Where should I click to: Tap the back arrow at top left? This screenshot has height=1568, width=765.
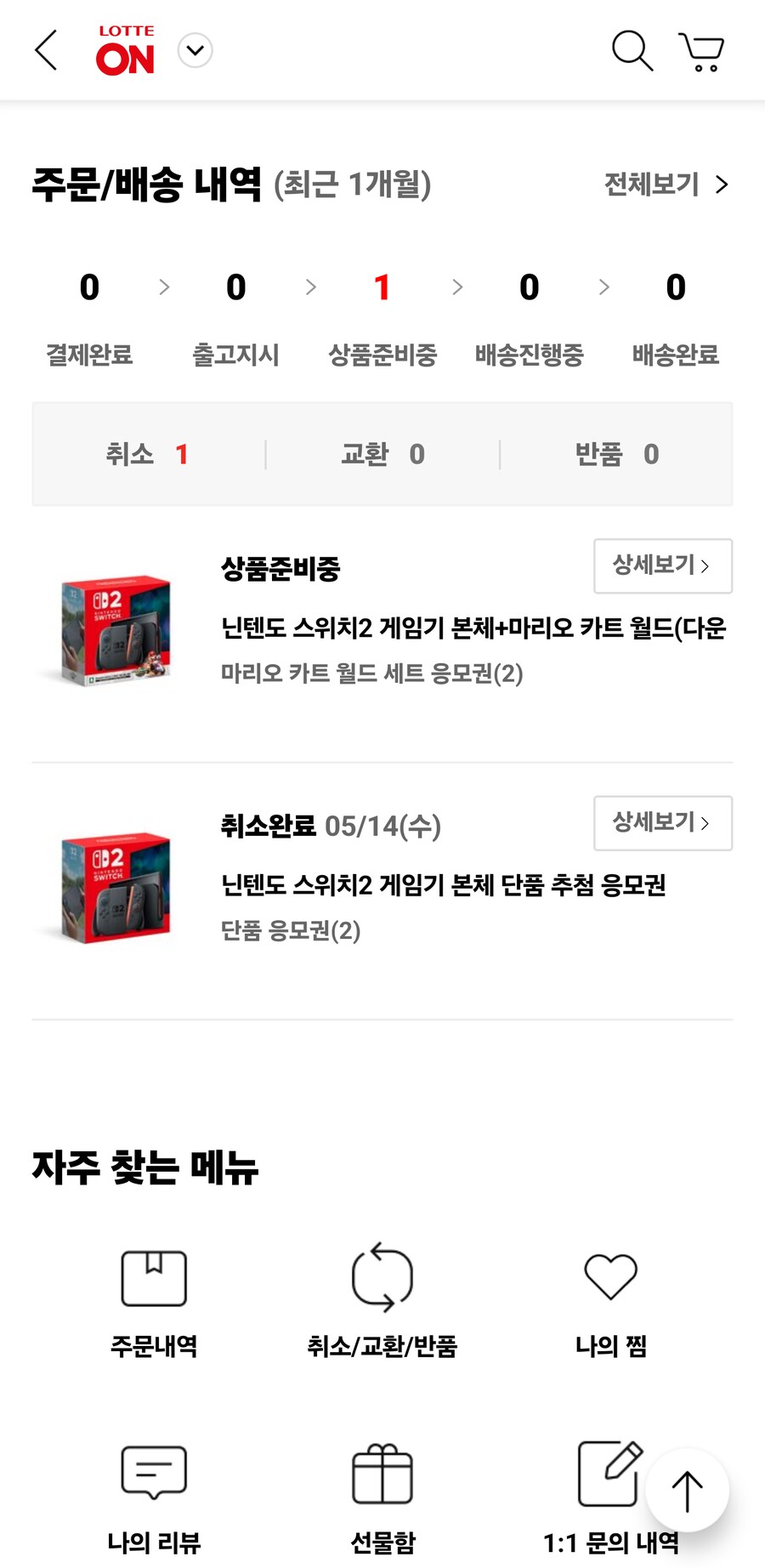[46, 50]
